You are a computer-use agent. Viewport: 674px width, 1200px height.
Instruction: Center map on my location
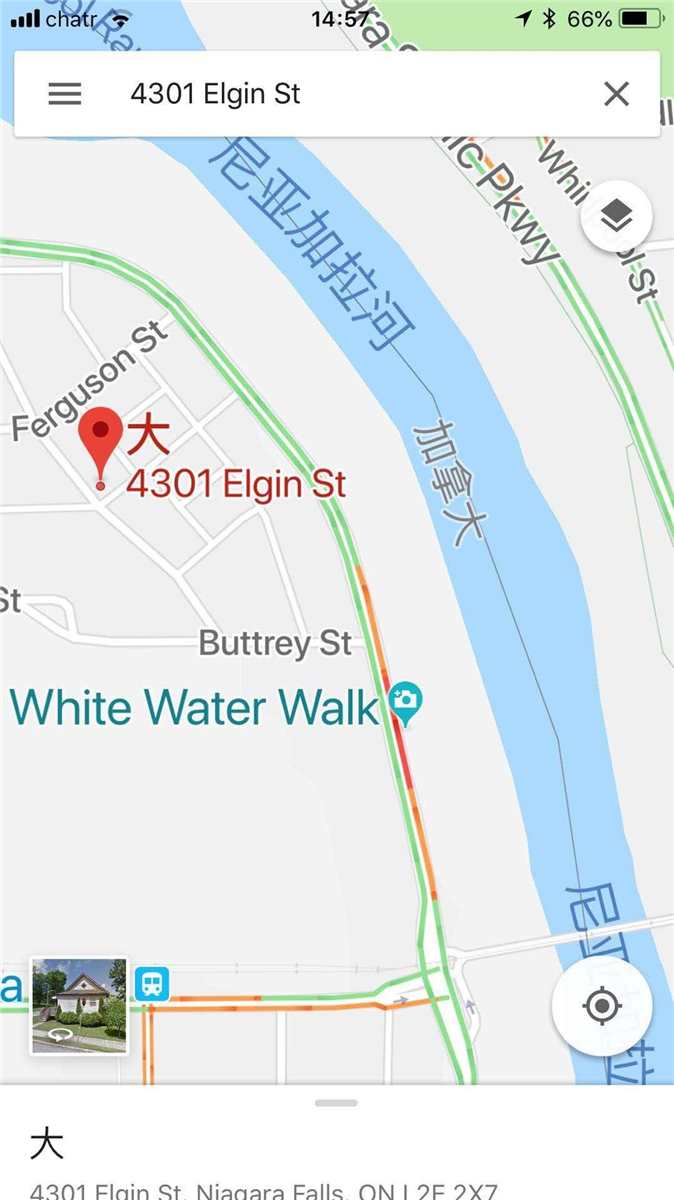point(601,1005)
